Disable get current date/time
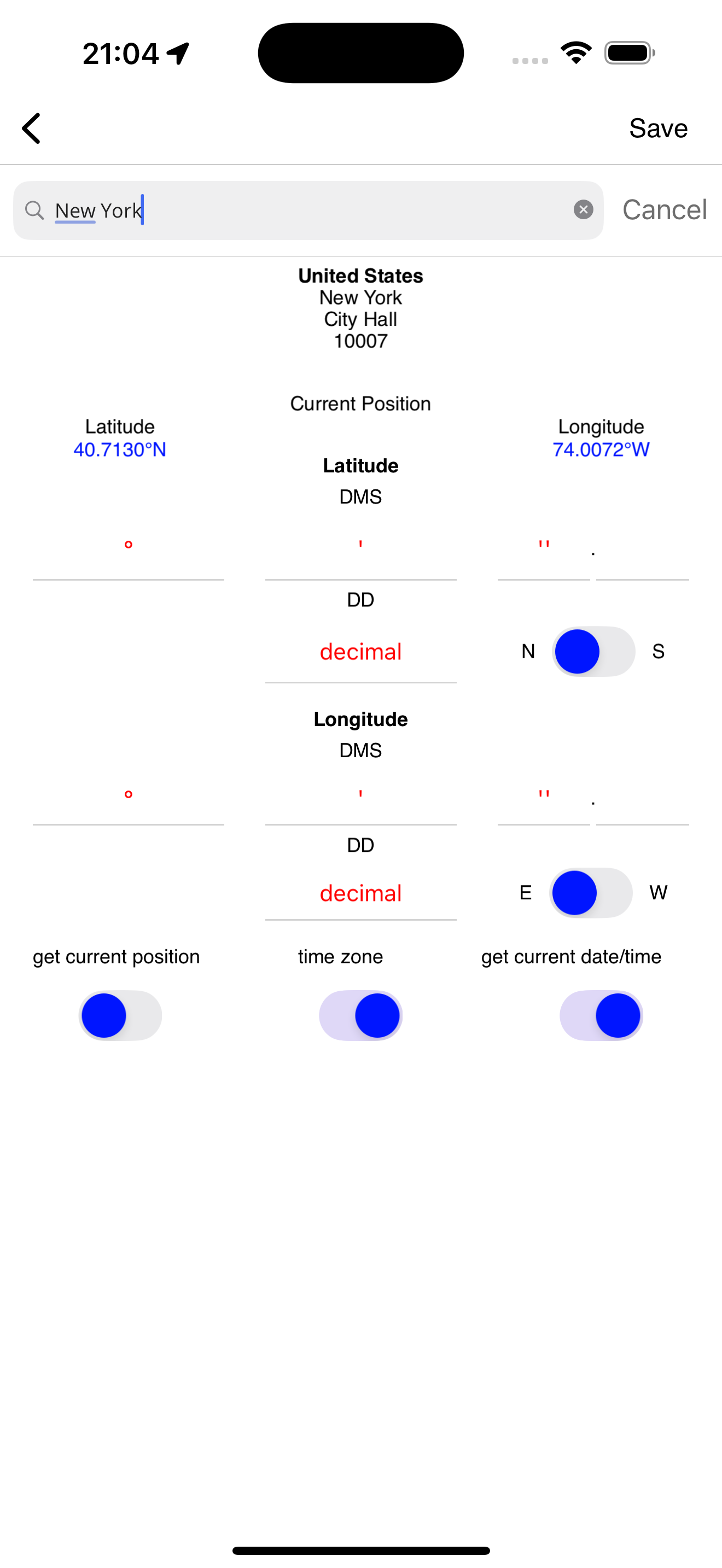The width and height of the screenshot is (722, 1568). point(601,1015)
